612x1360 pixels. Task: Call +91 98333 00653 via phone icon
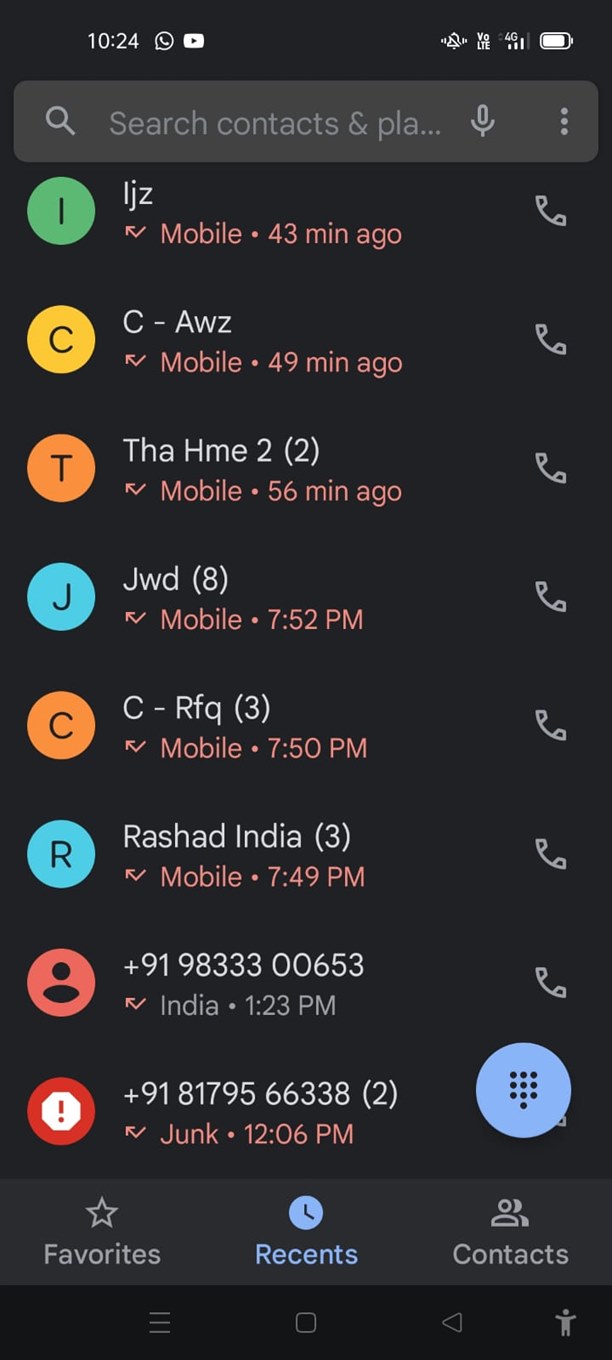[x=550, y=983]
